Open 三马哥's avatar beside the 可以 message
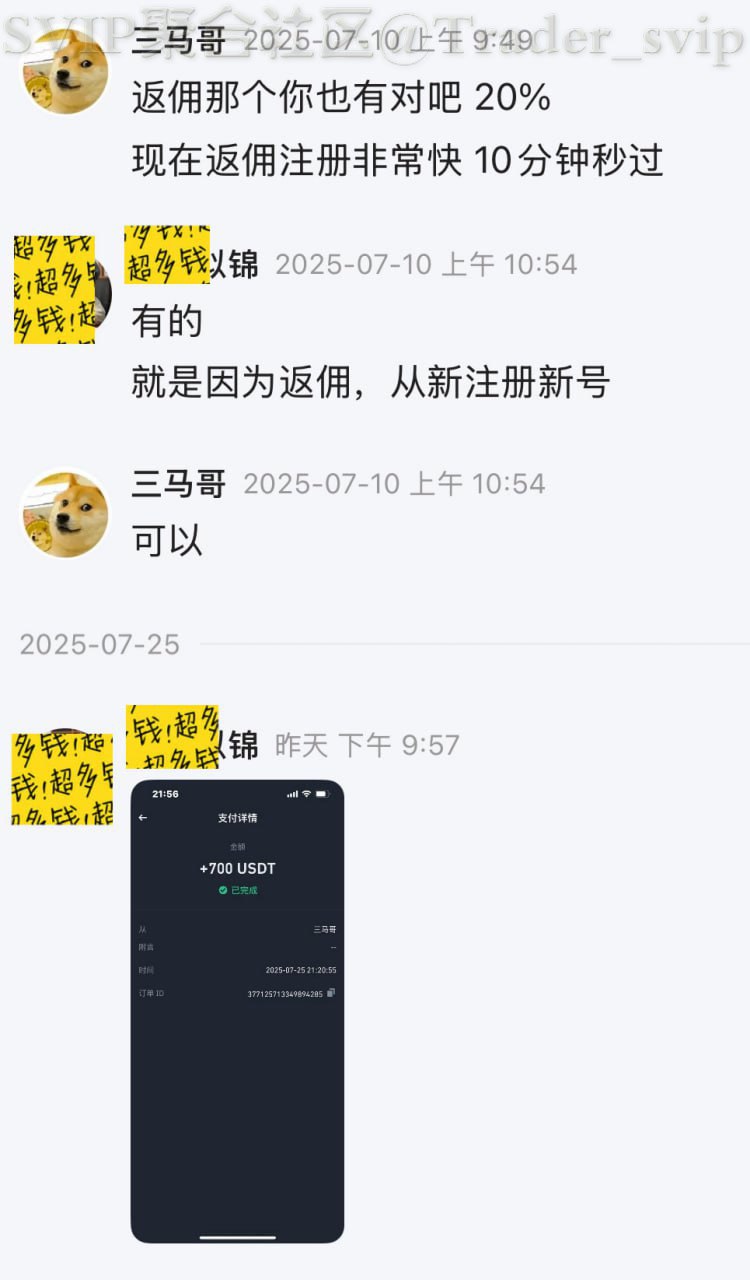Screen dimensions: 750x1280 65,514
